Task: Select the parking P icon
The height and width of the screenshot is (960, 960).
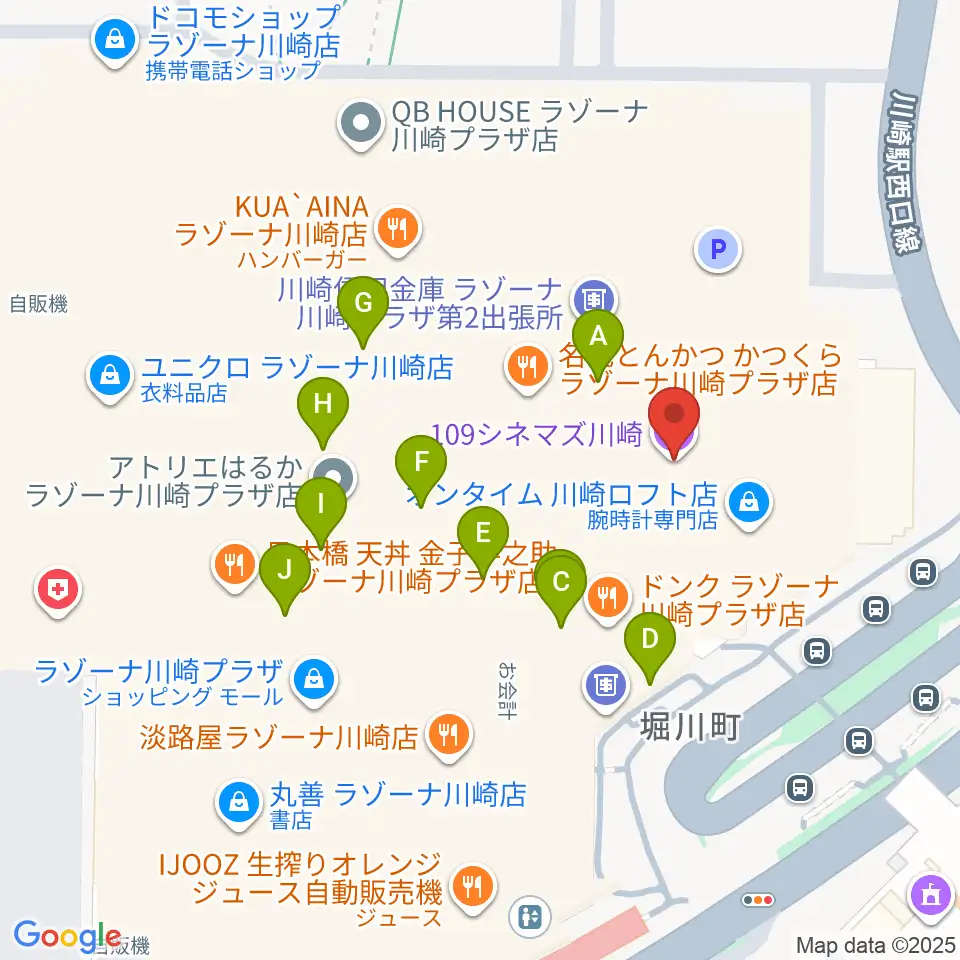Action: (718, 250)
